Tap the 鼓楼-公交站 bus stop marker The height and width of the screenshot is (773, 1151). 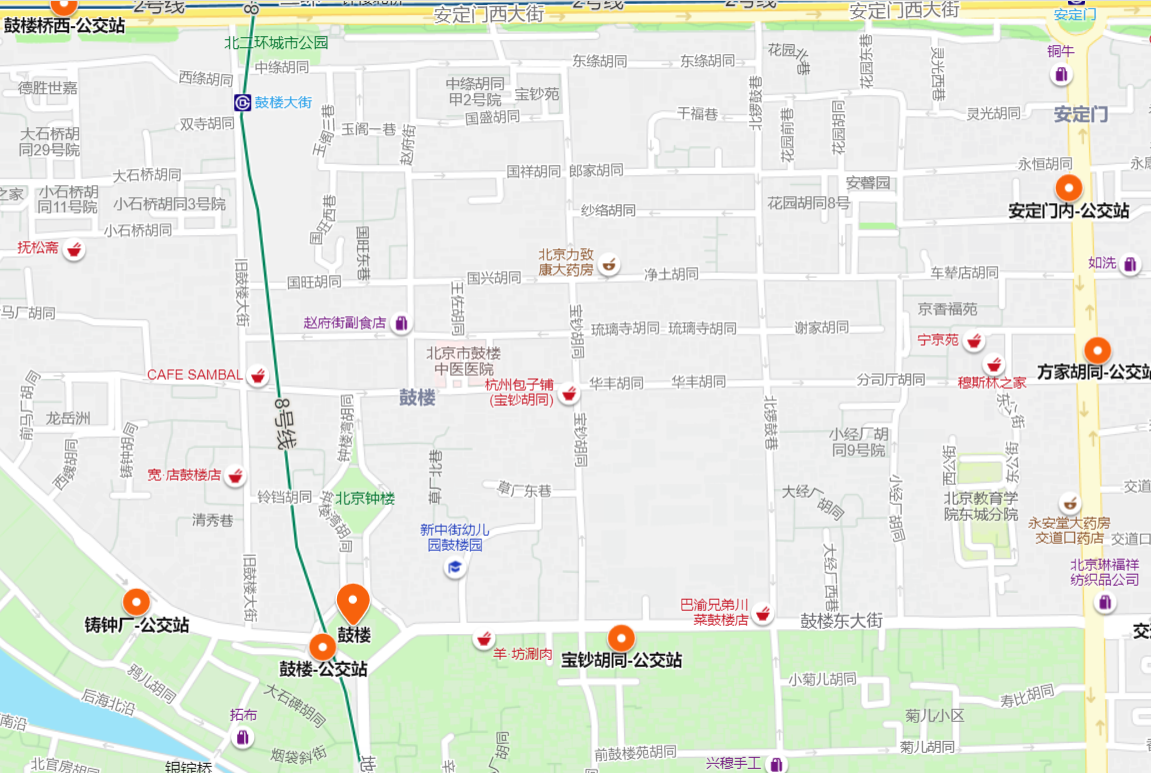tap(322, 648)
